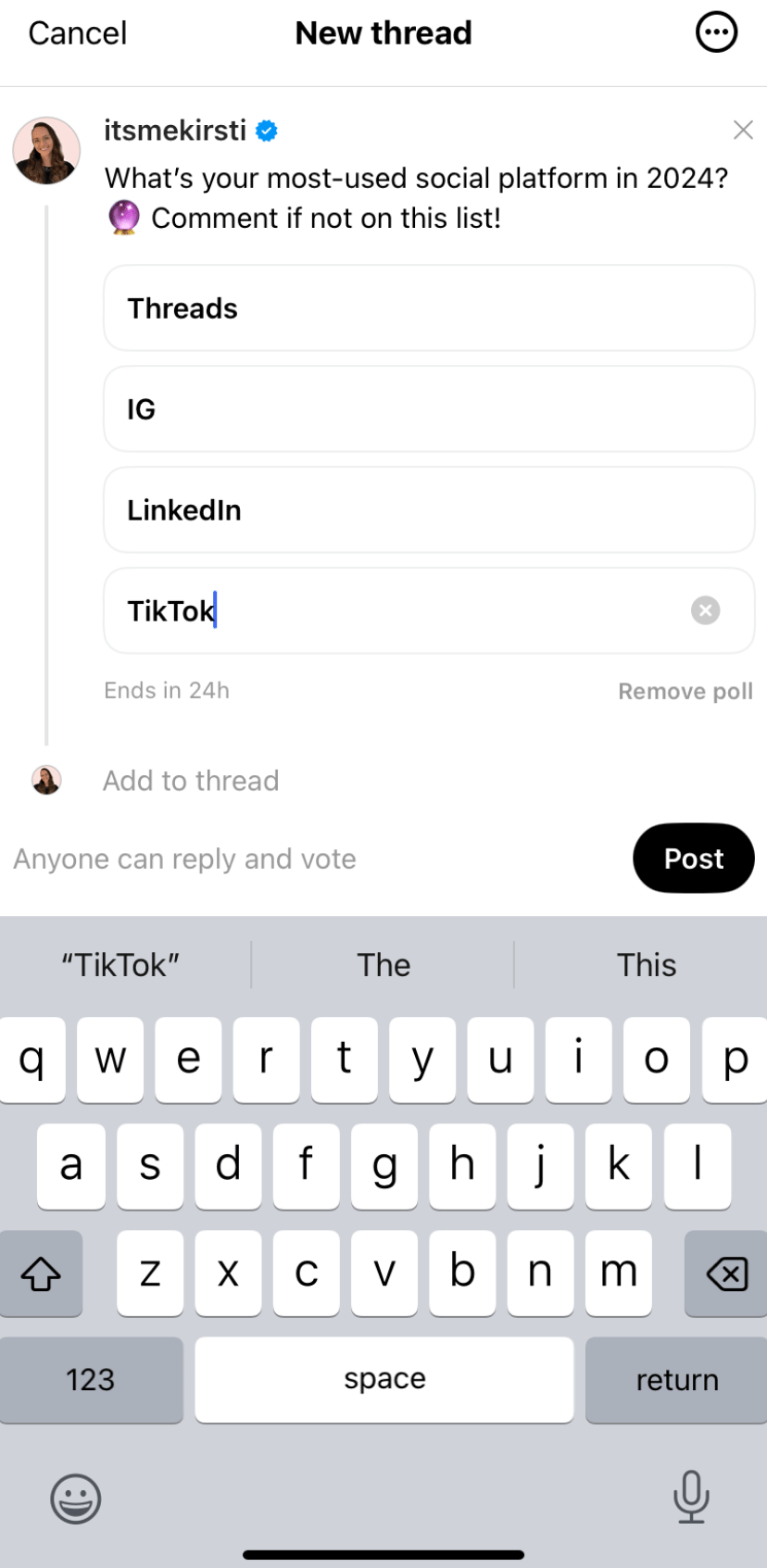
Task: Tap the backspace key on the keyboard
Action: [x=725, y=1274]
